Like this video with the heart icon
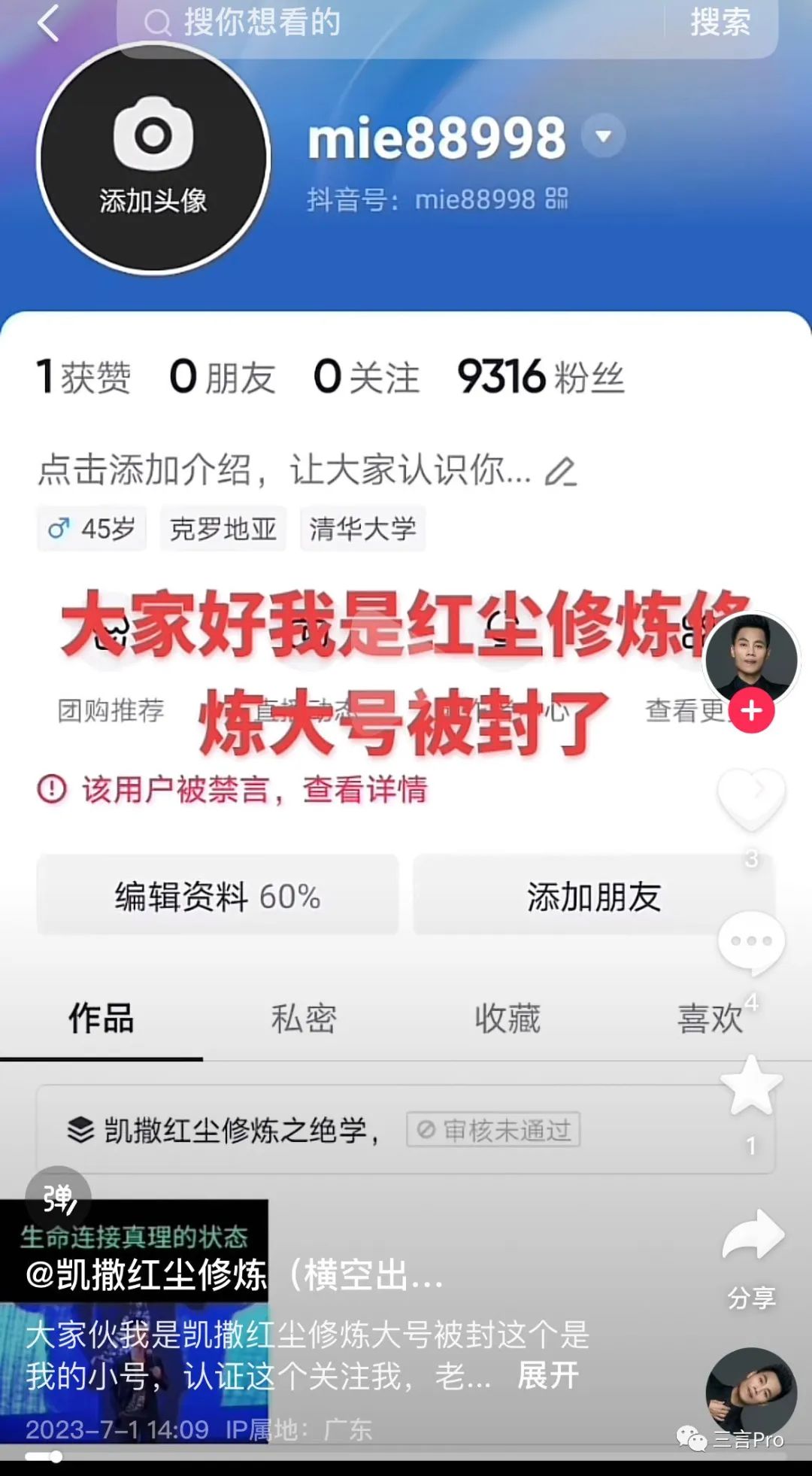812x1476 pixels. click(x=751, y=799)
